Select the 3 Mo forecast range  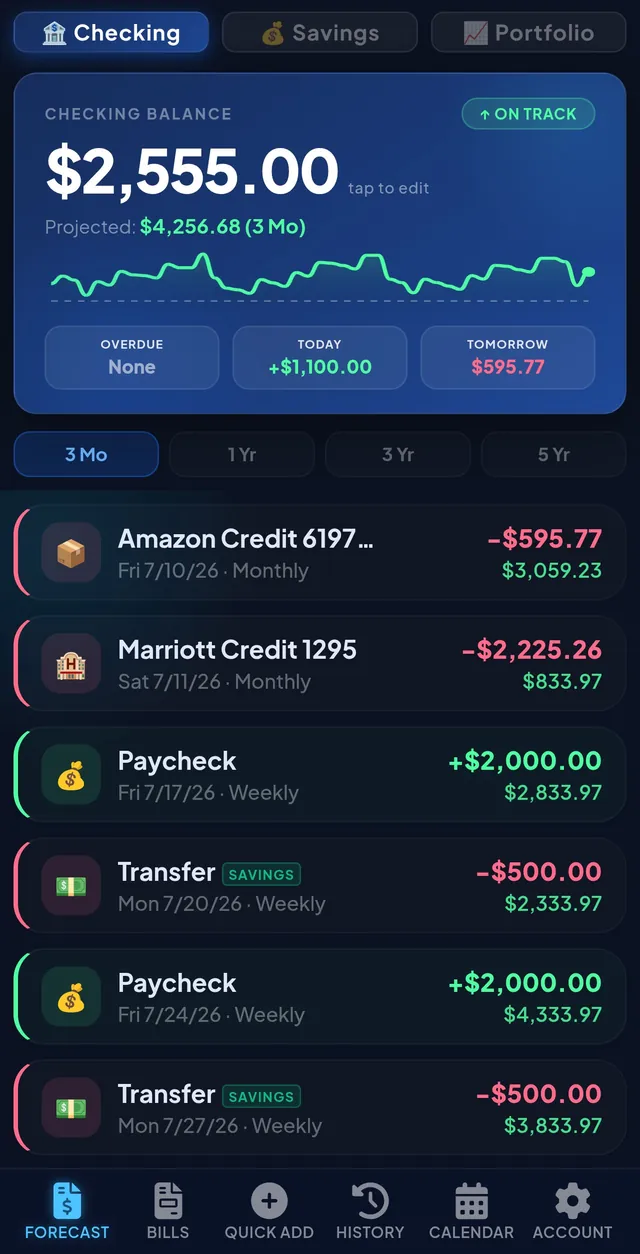86,454
